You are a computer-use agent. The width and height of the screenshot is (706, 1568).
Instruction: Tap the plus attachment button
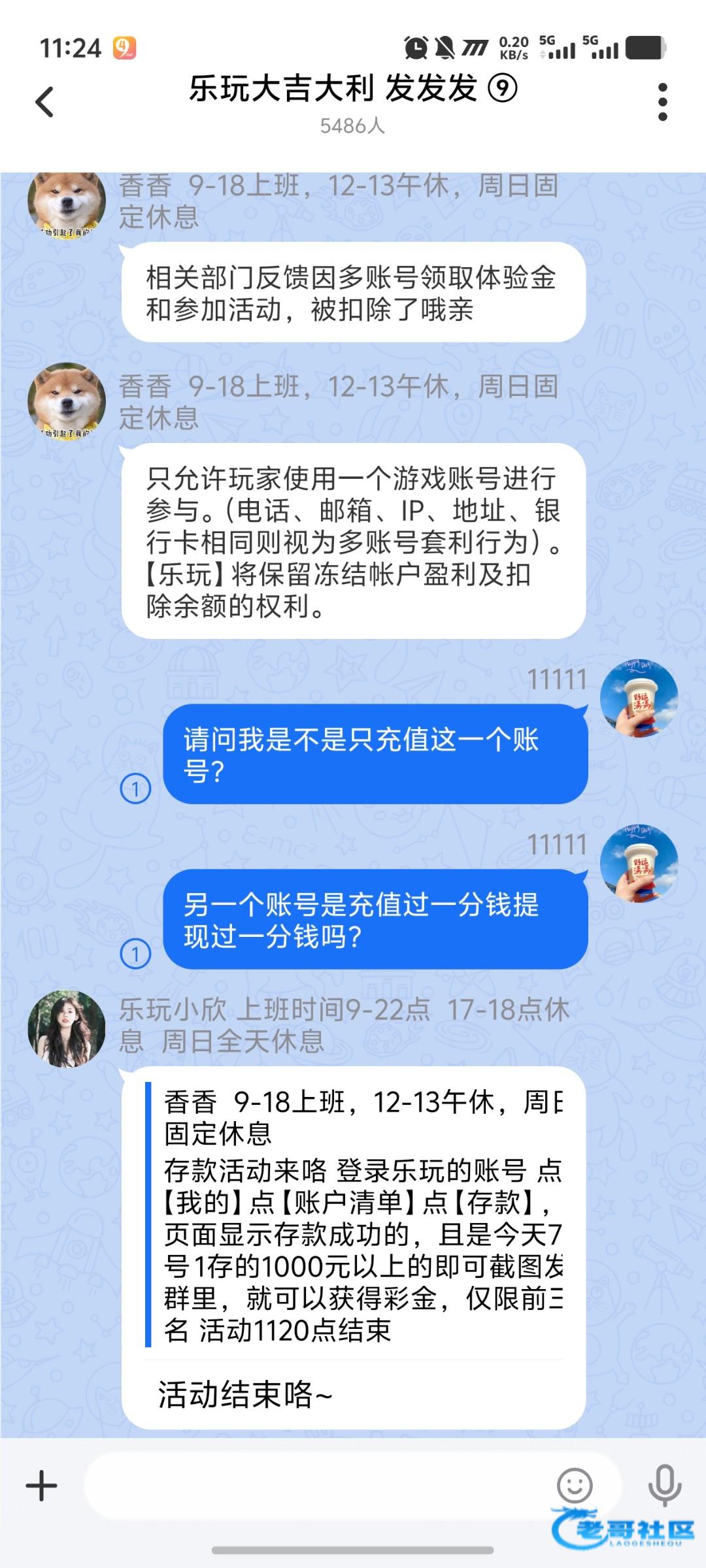point(42,1486)
